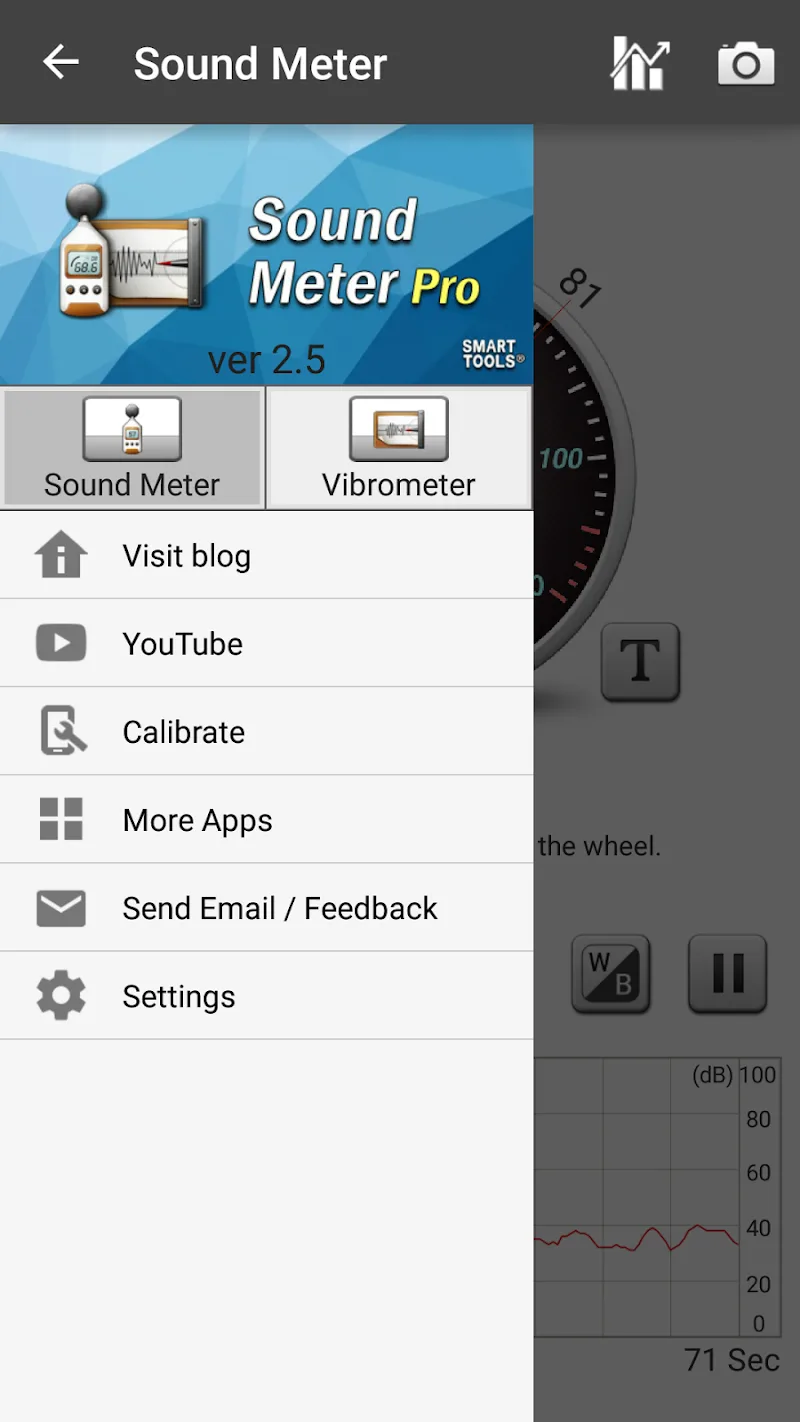This screenshot has height=1422, width=800.
Task: Open the Visit blog item
Action: coord(266,556)
